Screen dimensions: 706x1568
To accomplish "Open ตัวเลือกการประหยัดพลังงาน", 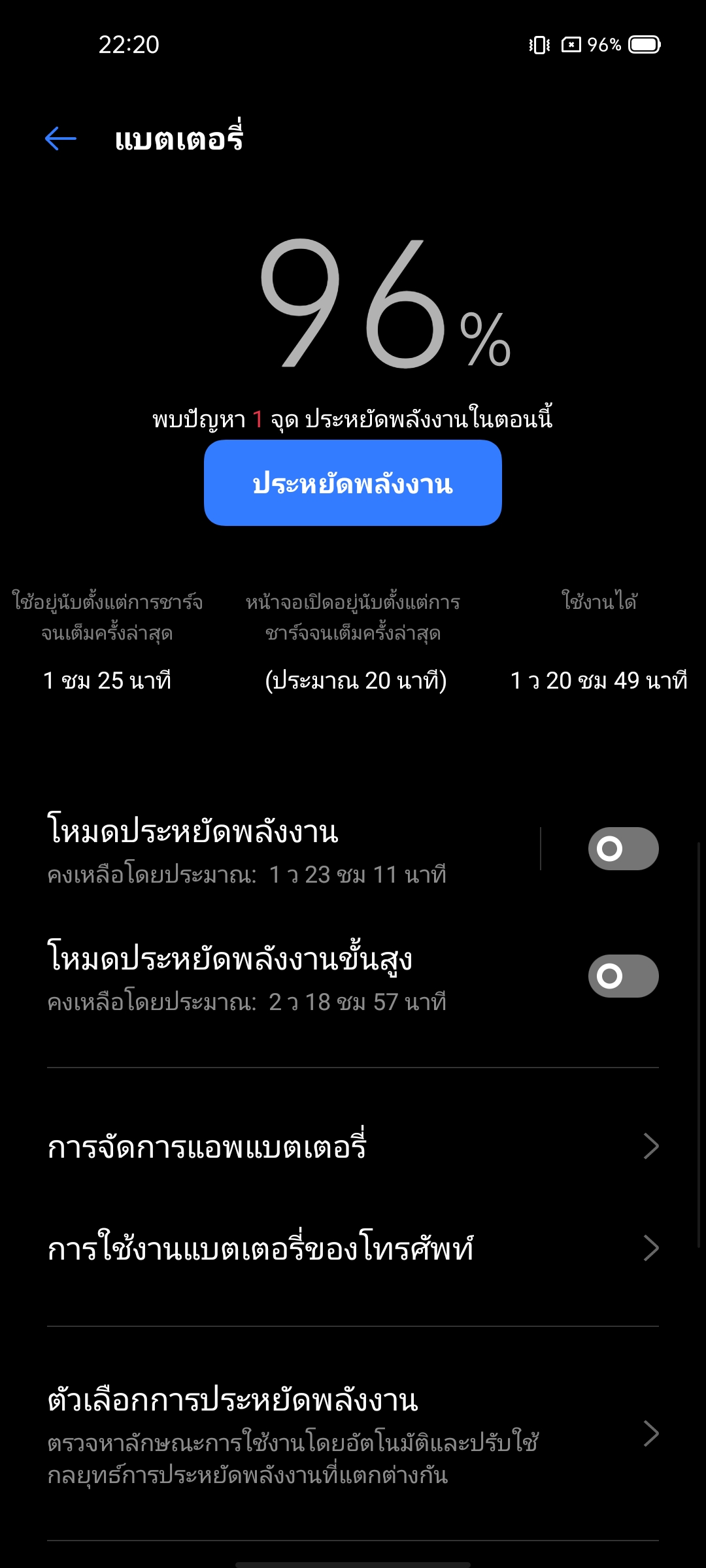I will pyautogui.click(x=353, y=1434).
